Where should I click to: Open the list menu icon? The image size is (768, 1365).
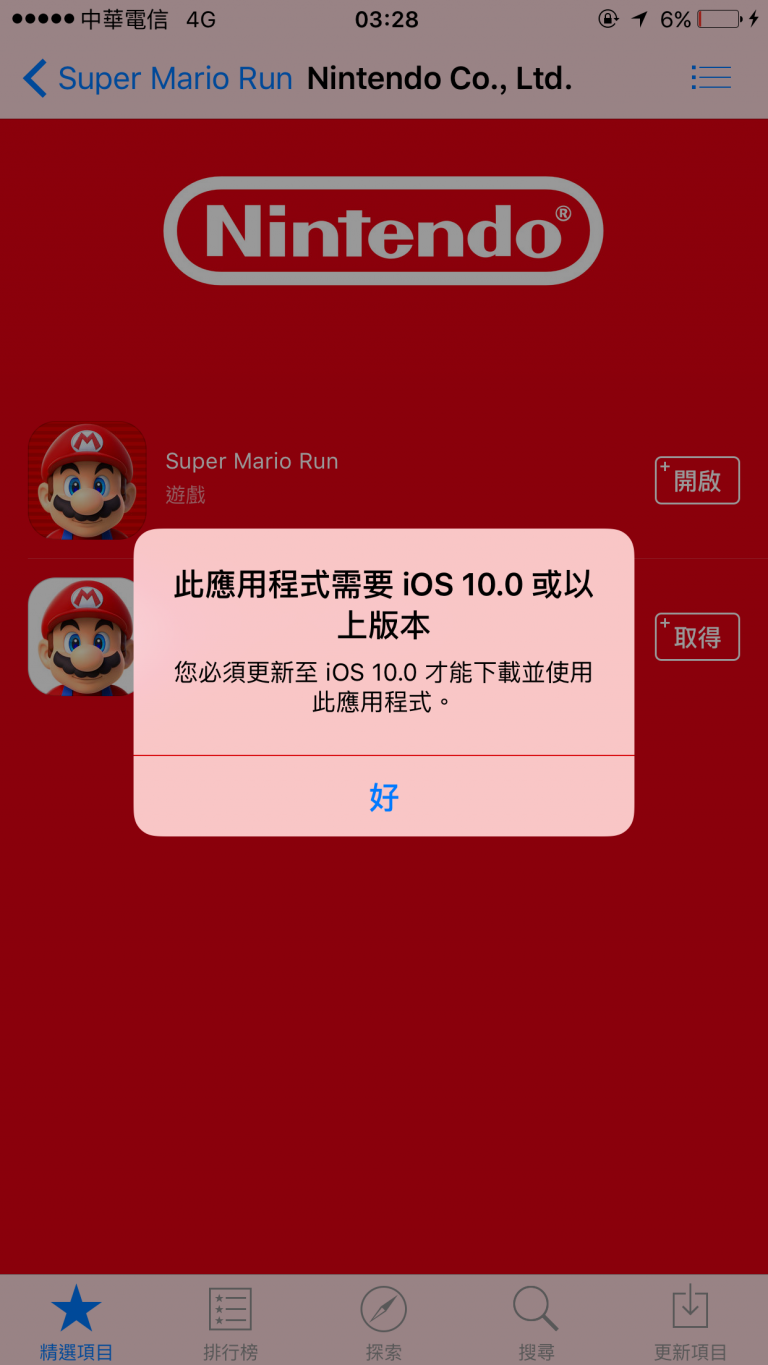711,78
